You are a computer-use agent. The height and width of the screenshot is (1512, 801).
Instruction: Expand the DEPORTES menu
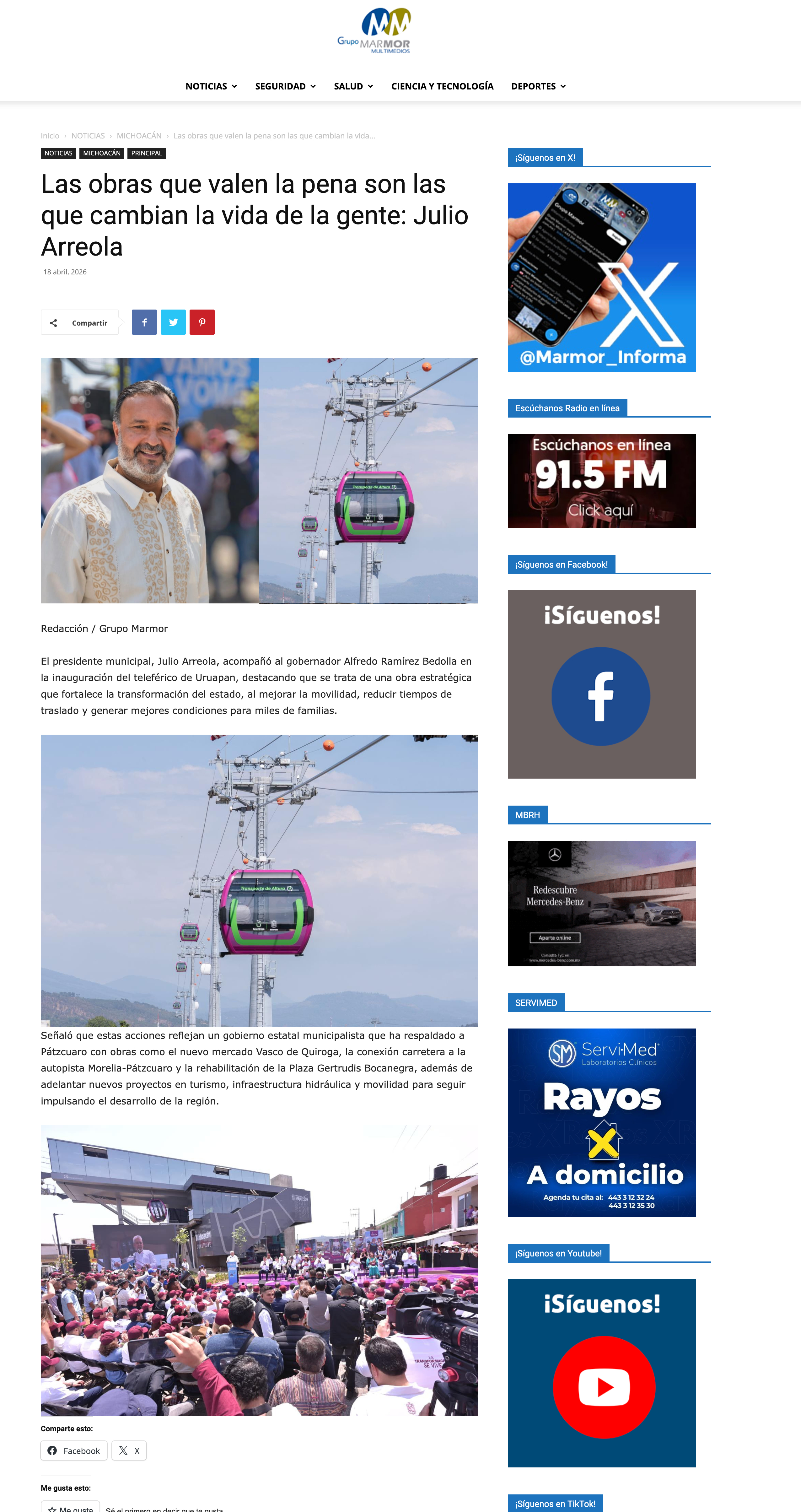[538, 86]
